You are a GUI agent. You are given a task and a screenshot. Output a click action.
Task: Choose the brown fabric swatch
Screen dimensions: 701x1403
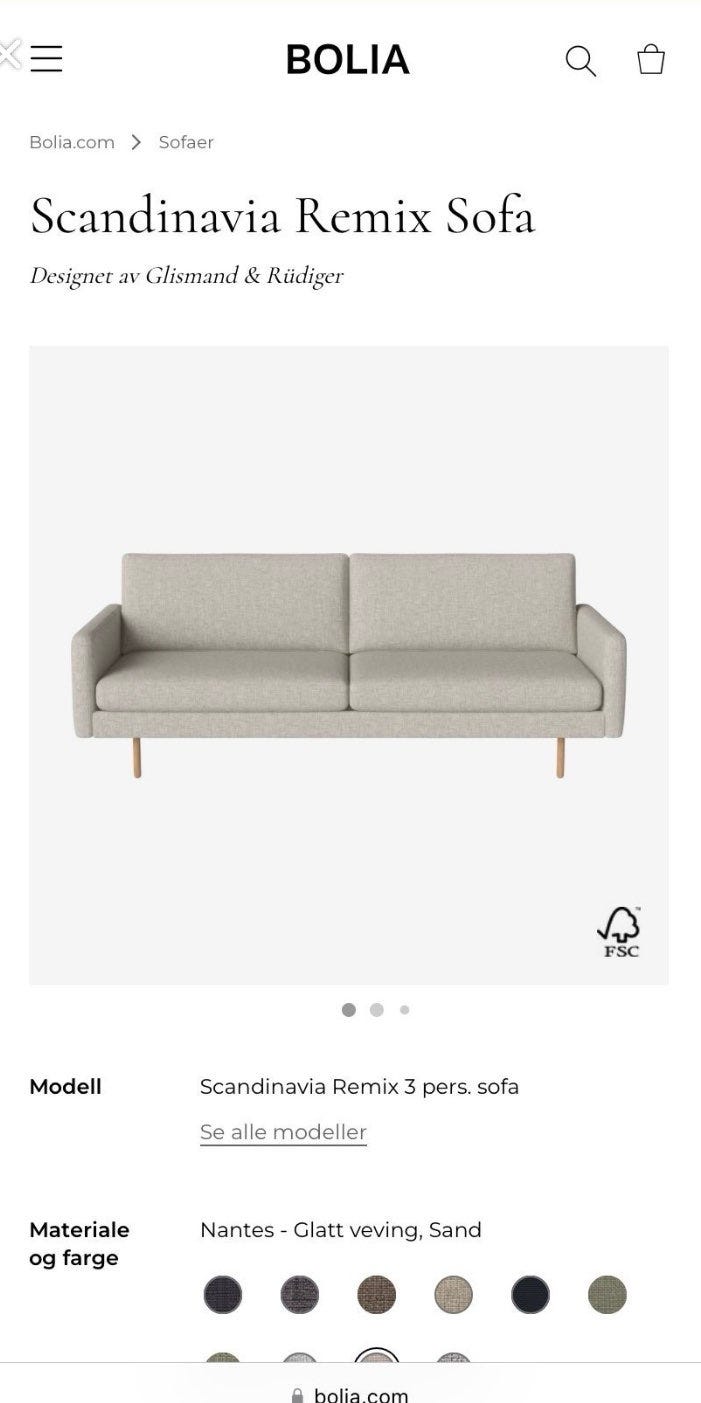click(377, 1294)
